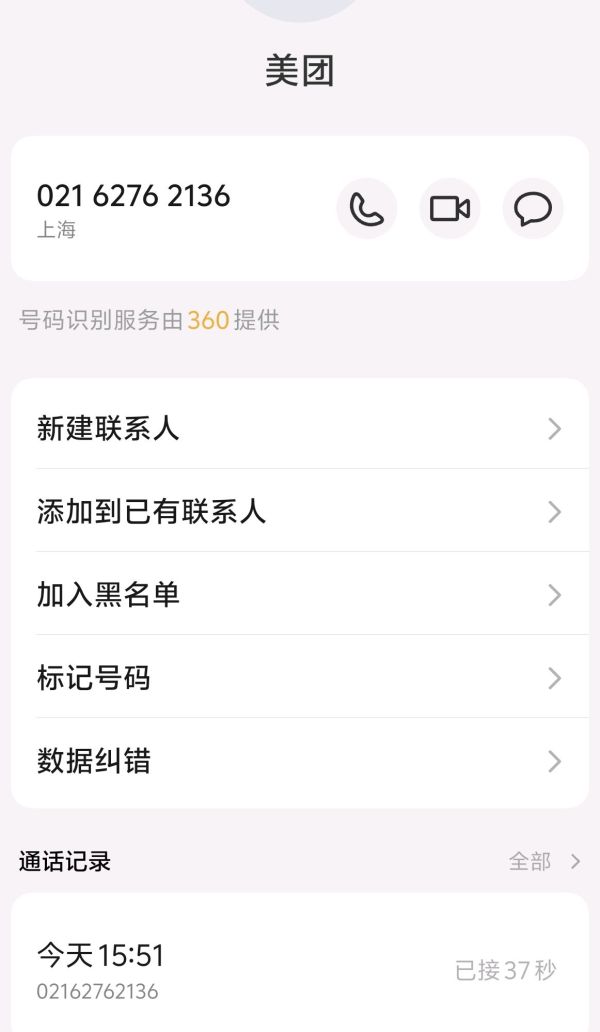Open 新建联系人
Image resolution: width=600 pixels, height=1032 pixels.
coord(300,428)
